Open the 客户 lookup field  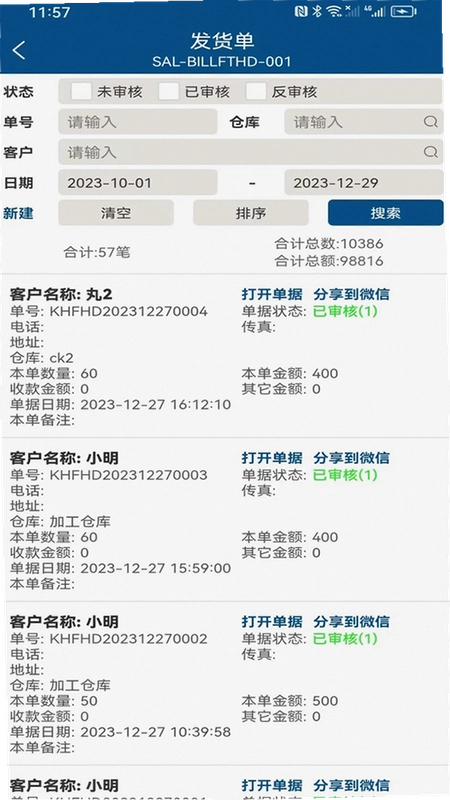pyautogui.click(x=251, y=152)
